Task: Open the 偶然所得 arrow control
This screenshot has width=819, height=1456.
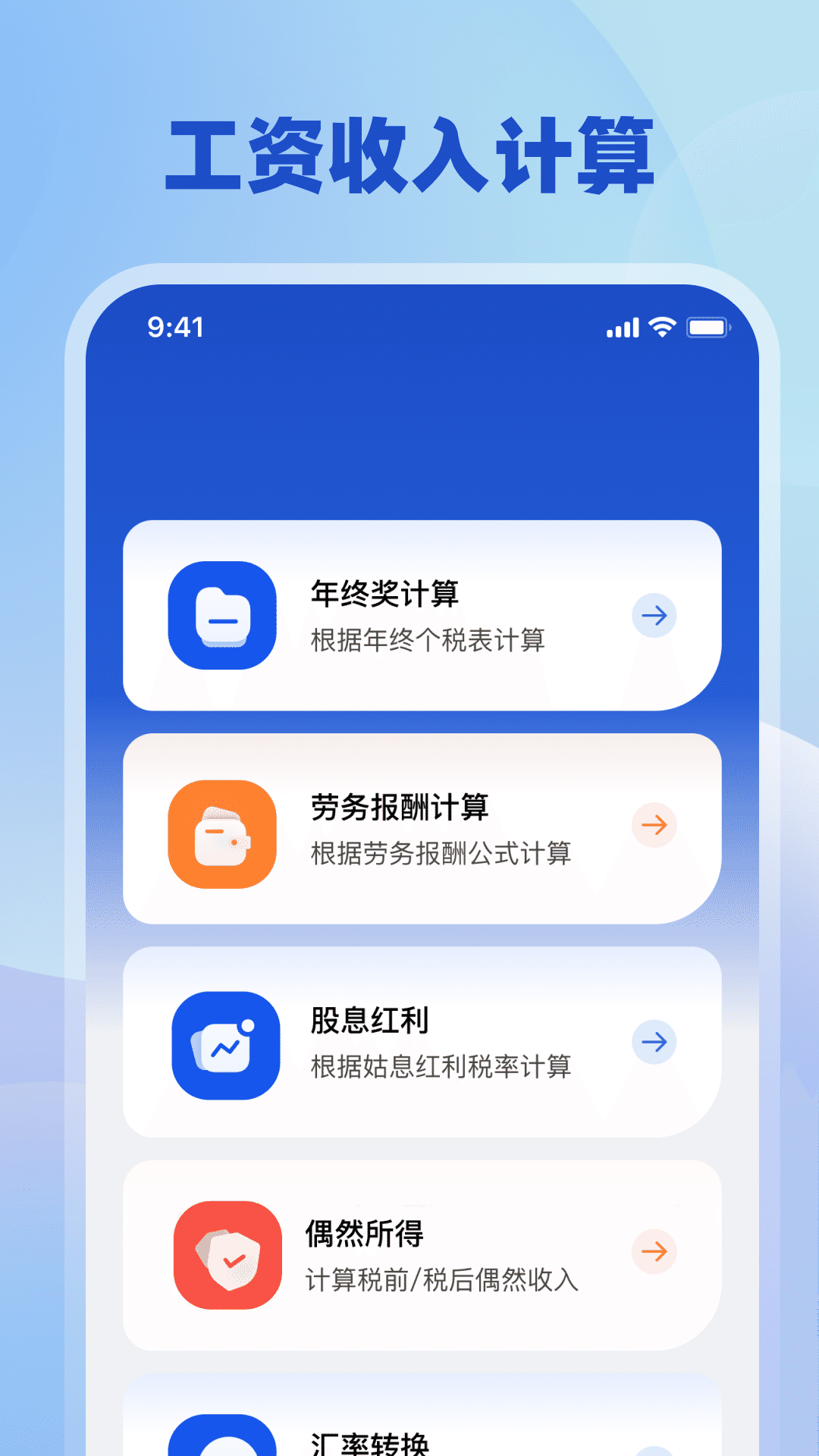Action: [654, 1251]
